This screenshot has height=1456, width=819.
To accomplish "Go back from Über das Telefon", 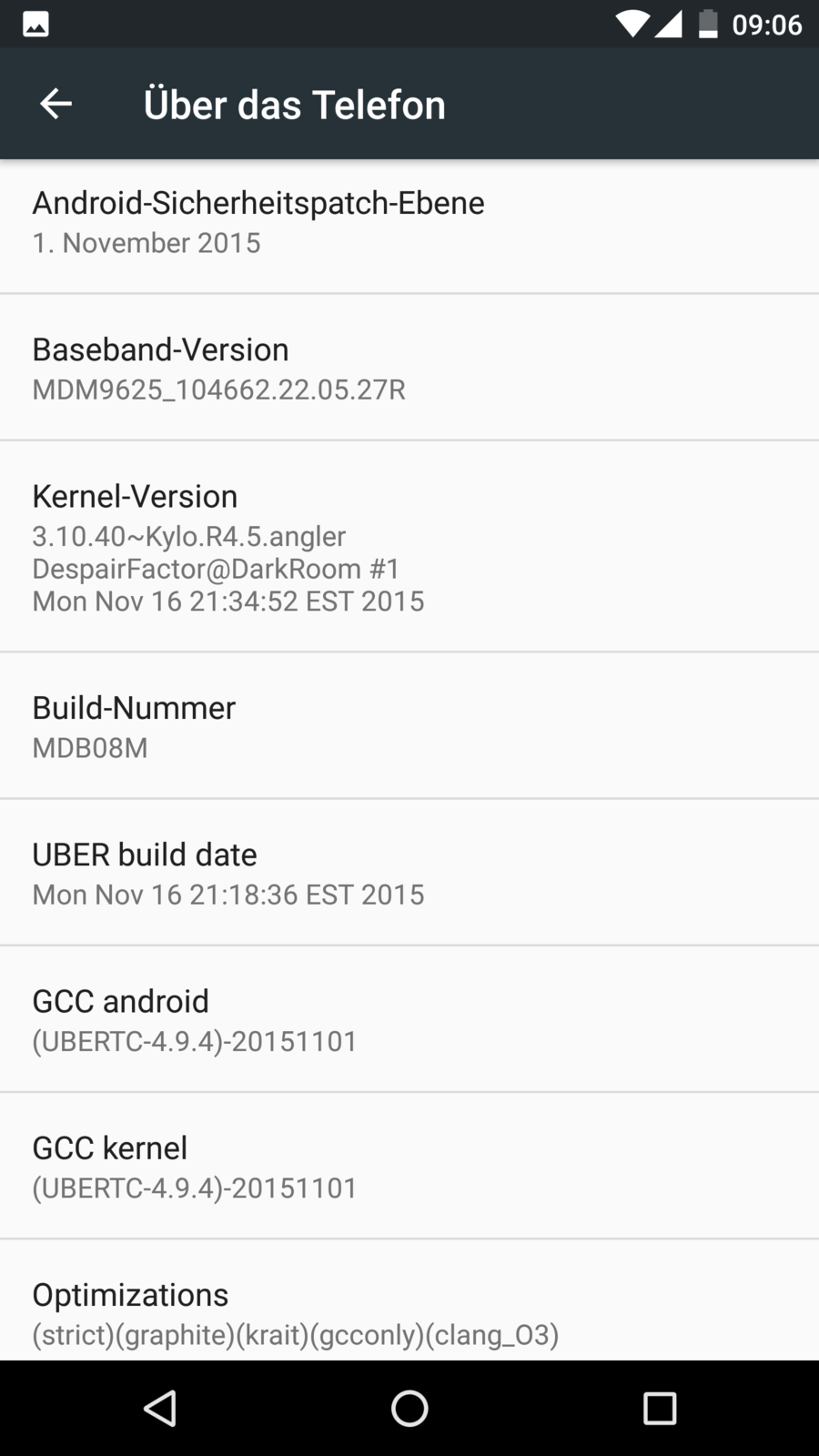I will [56, 104].
